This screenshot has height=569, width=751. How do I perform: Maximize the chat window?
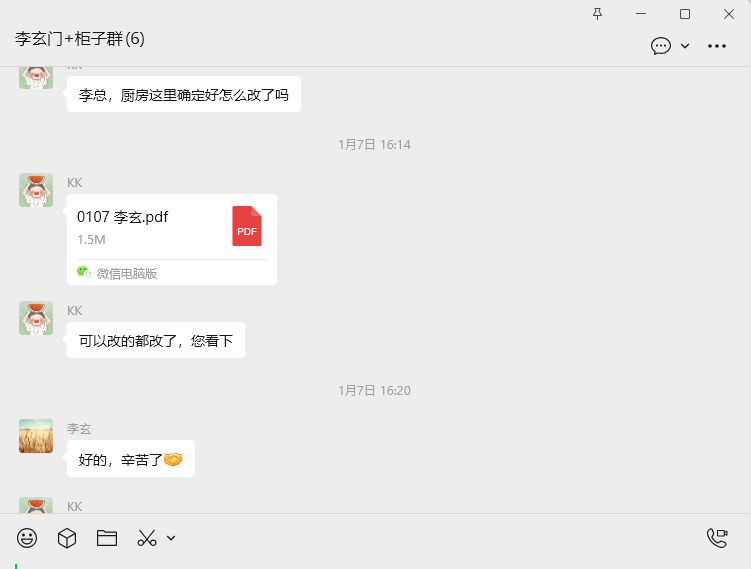(x=685, y=14)
